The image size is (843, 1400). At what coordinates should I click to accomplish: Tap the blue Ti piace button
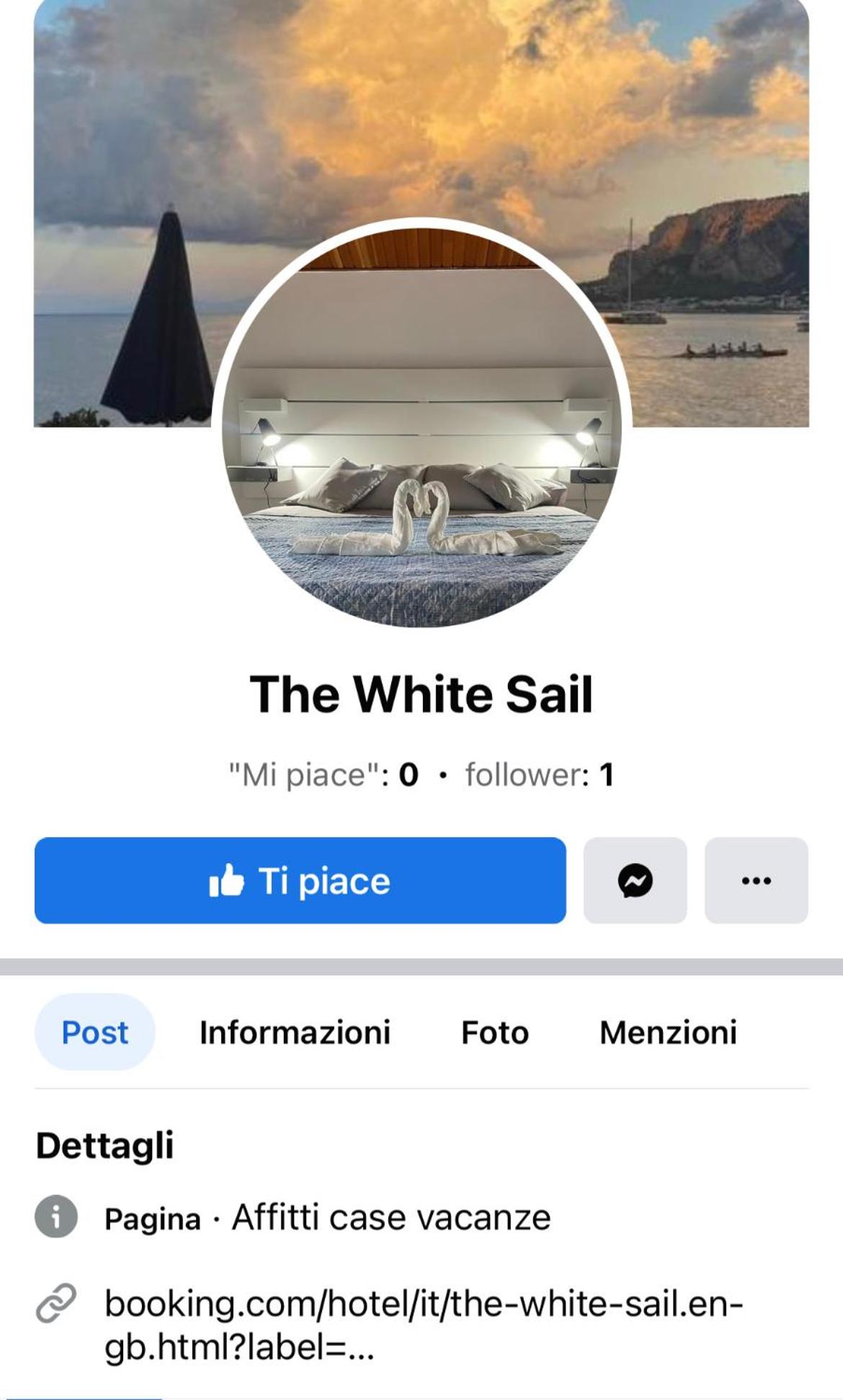tap(300, 880)
